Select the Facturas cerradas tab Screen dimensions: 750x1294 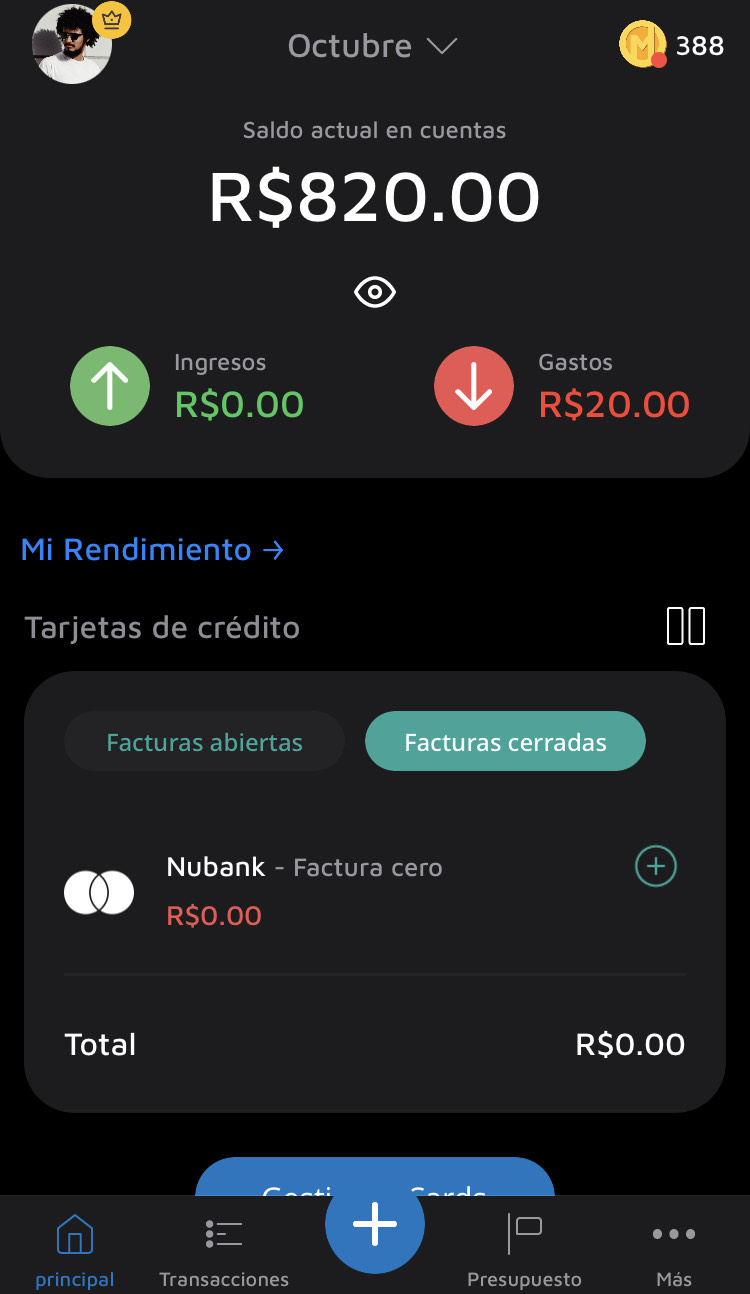point(505,742)
